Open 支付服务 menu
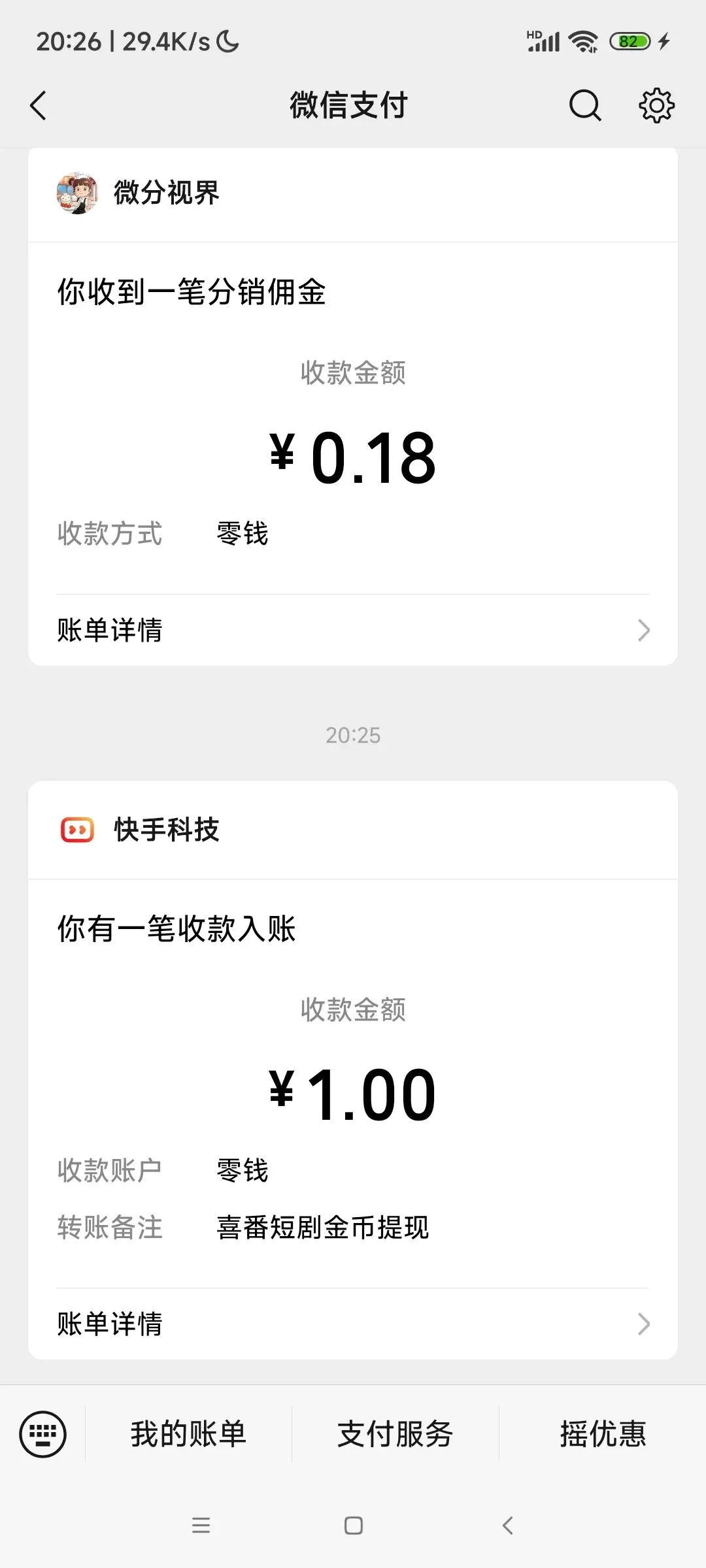This screenshot has width=706, height=1568. click(x=395, y=1434)
